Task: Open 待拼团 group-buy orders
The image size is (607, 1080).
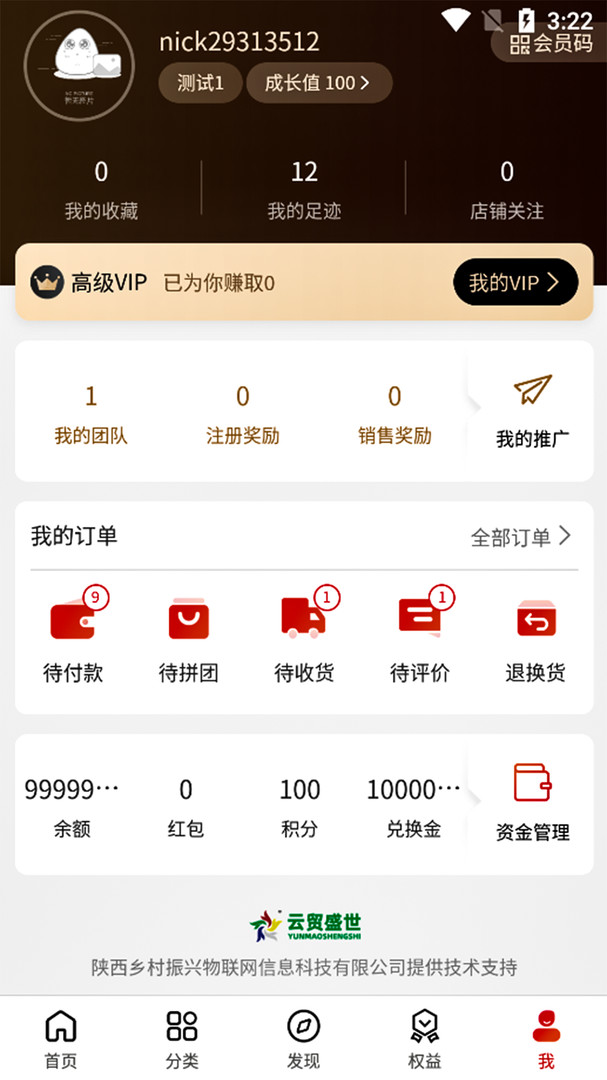Action: (189, 640)
